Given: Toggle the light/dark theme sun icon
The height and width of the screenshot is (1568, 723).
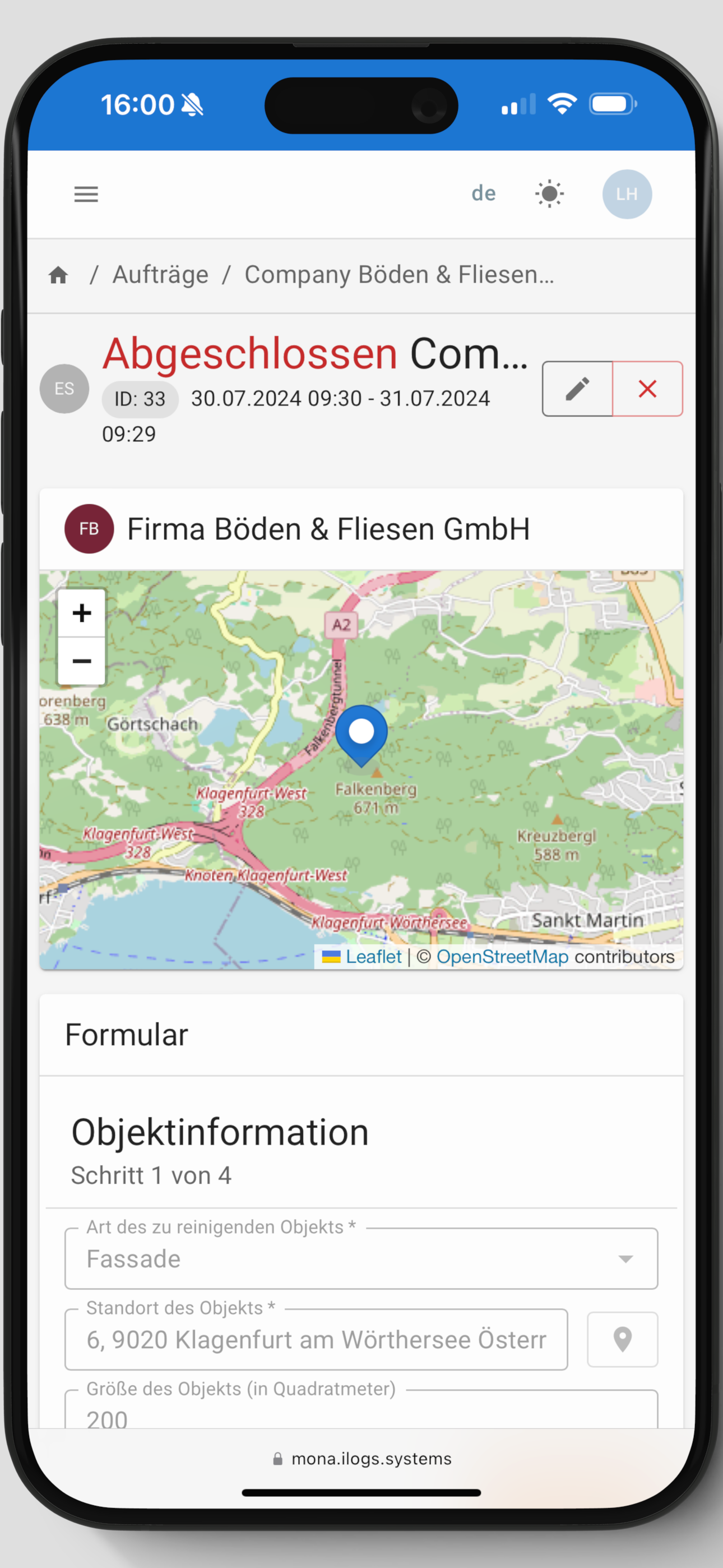Looking at the screenshot, I should [x=549, y=194].
